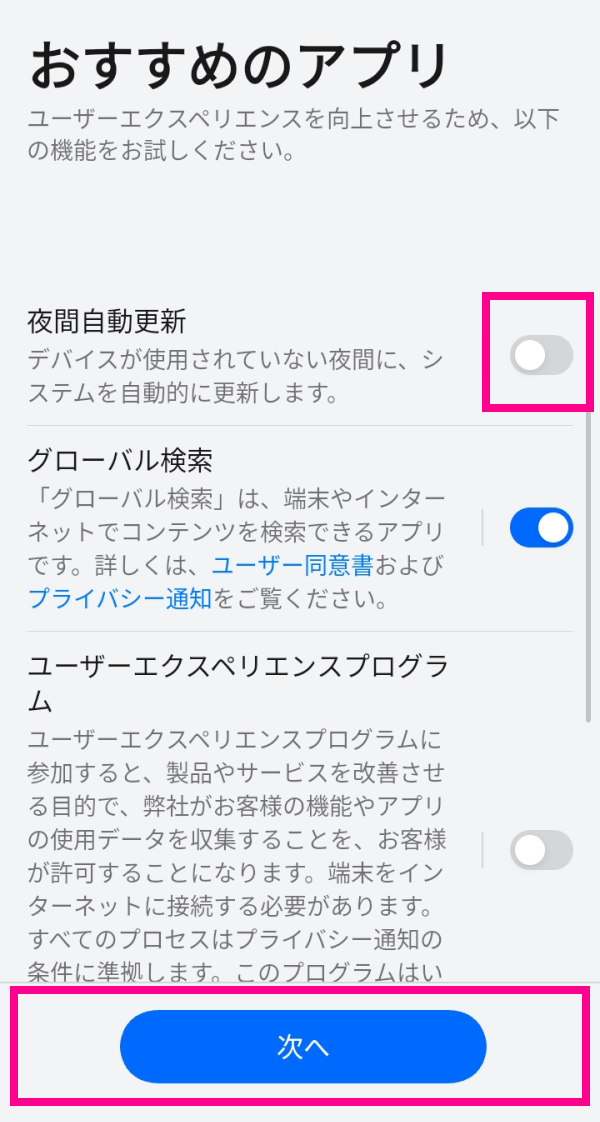The image size is (600, 1122).
Task: Turn off the グローバル検索 switch
Action: (541, 527)
